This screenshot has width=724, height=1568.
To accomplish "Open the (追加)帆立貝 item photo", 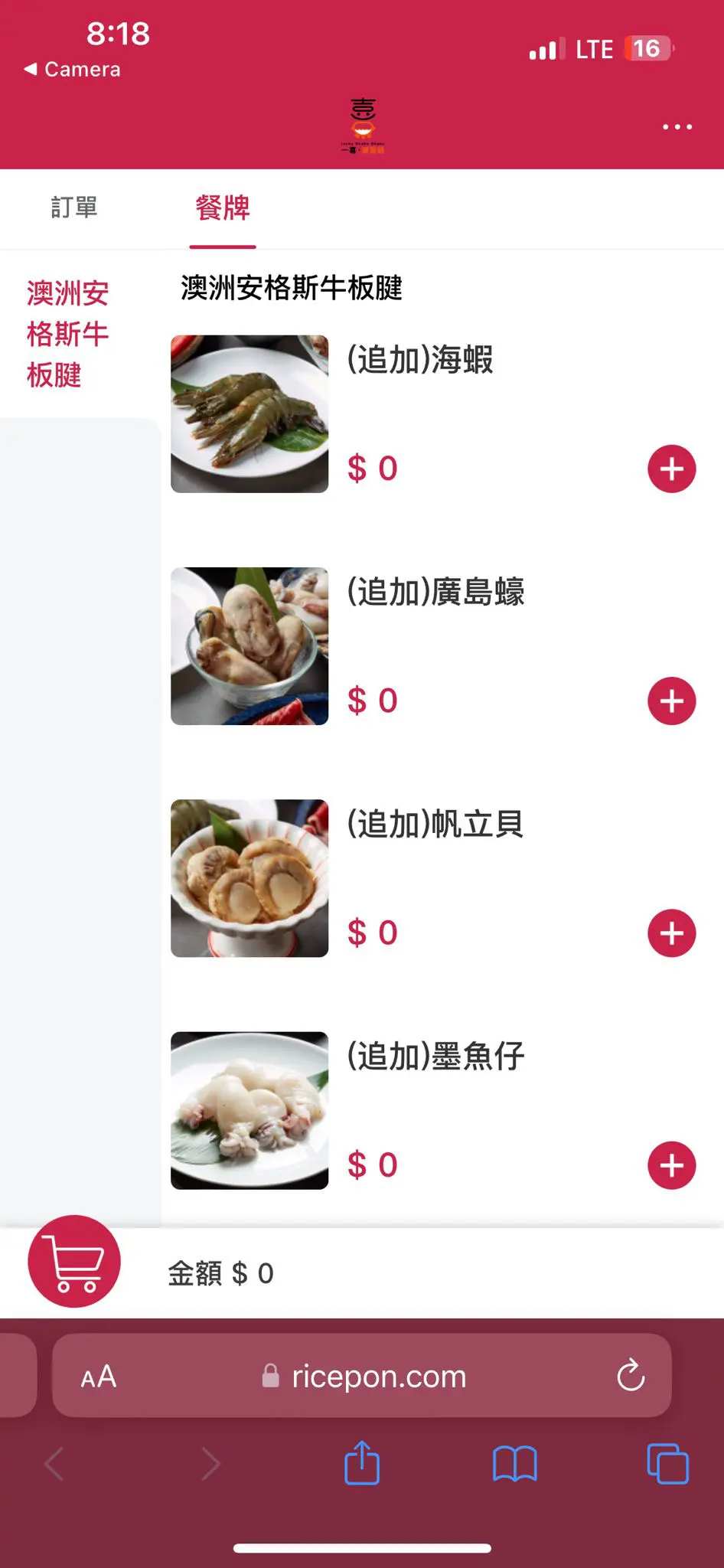I will tap(249, 878).
